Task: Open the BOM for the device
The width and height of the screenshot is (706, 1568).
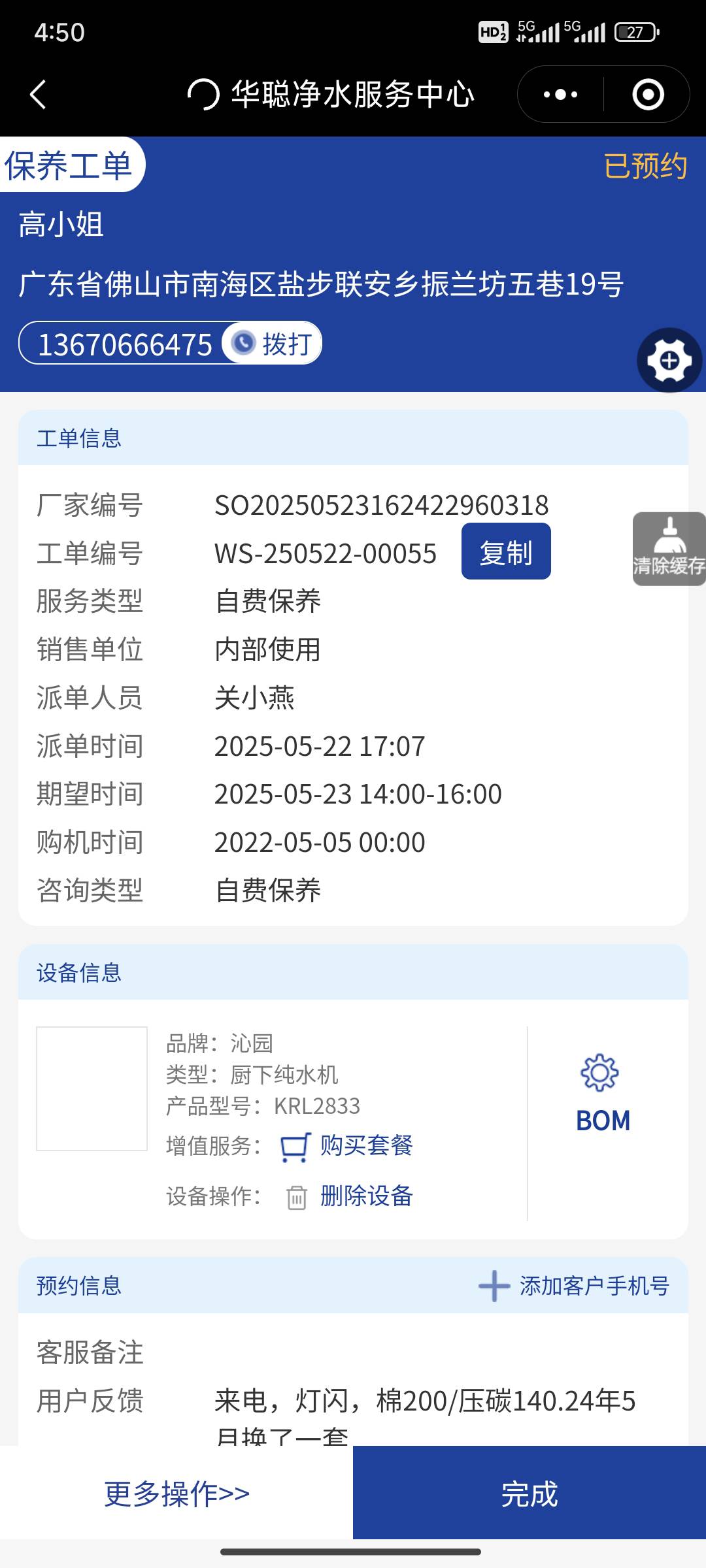Action: pyautogui.click(x=603, y=1094)
